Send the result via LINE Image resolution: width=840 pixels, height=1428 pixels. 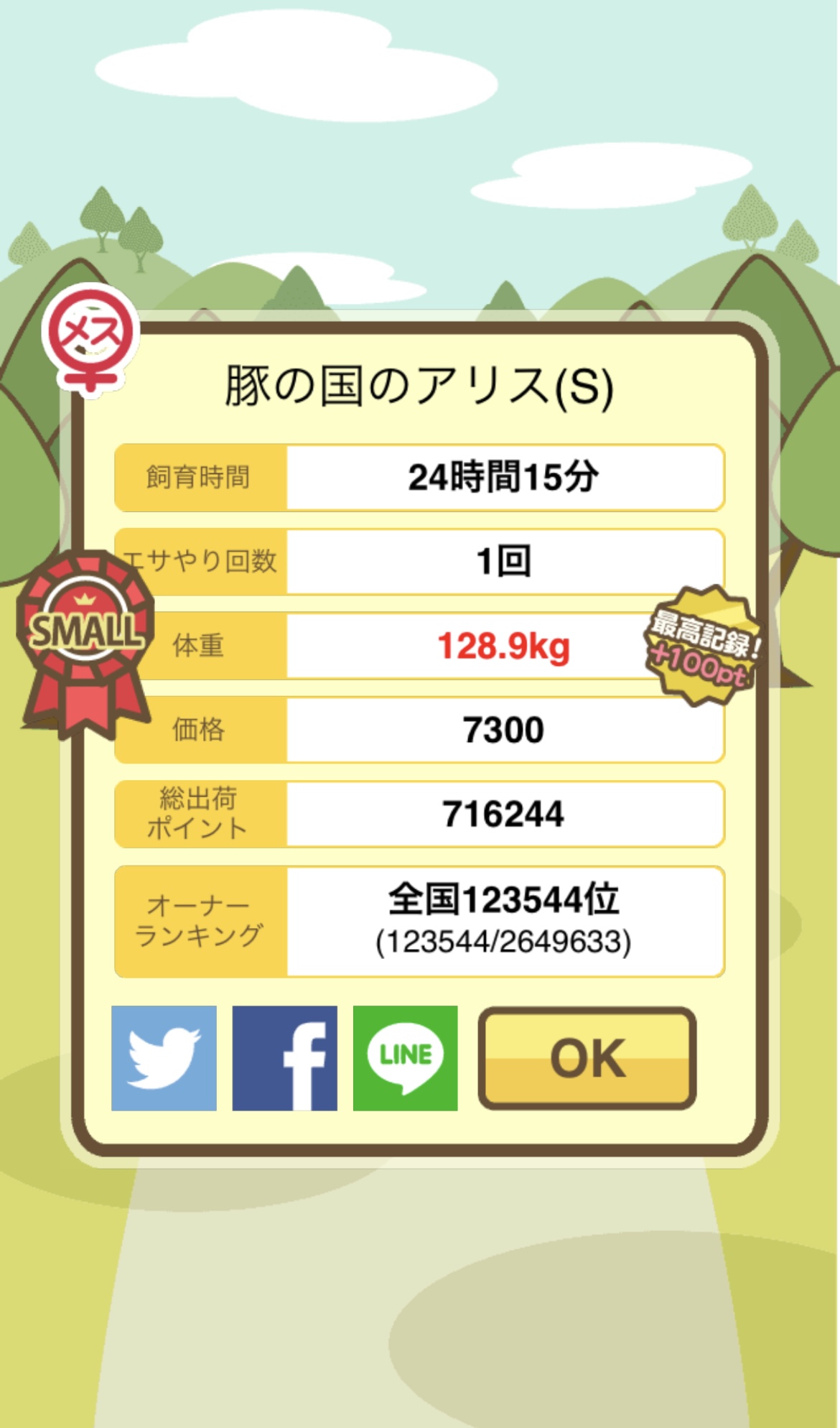tap(405, 1058)
